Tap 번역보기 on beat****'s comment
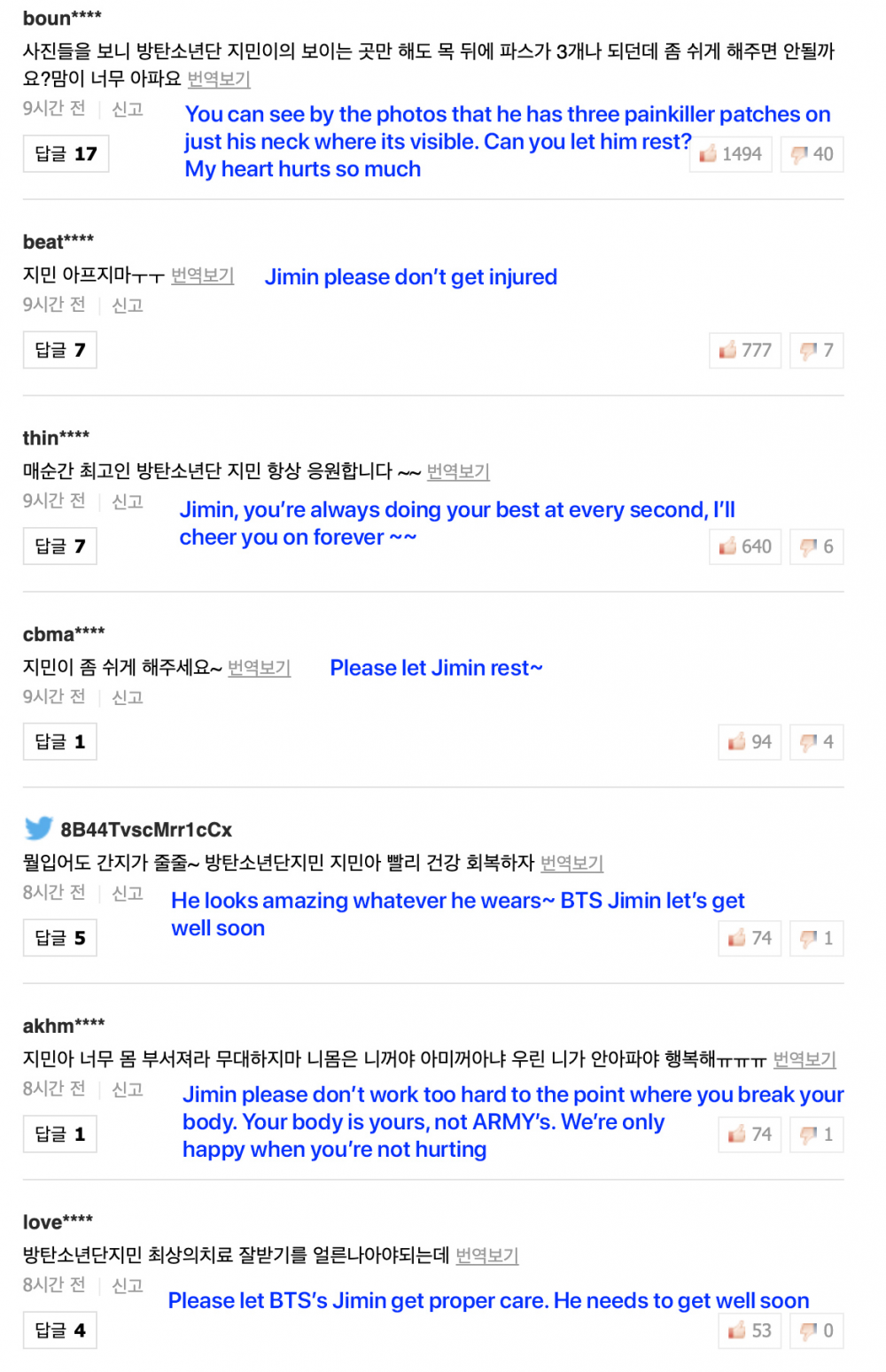 point(202,275)
